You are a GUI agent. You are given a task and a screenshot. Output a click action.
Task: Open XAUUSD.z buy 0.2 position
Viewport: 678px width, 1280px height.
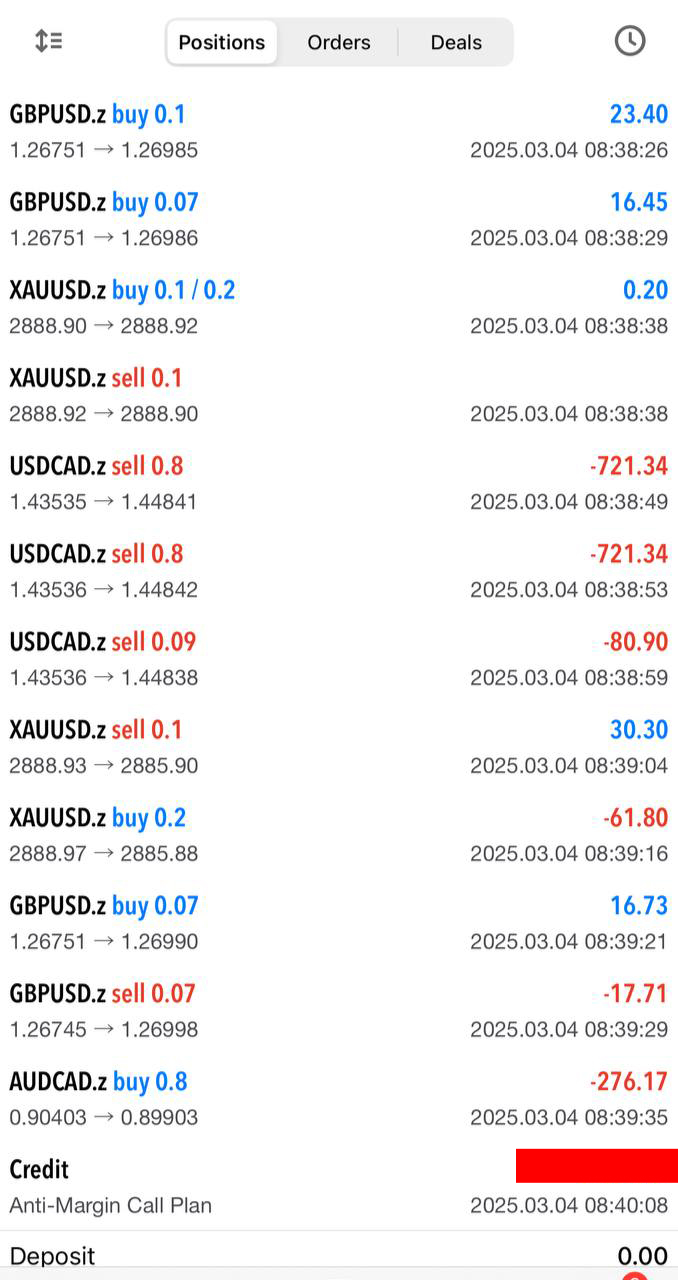tap(339, 836)
